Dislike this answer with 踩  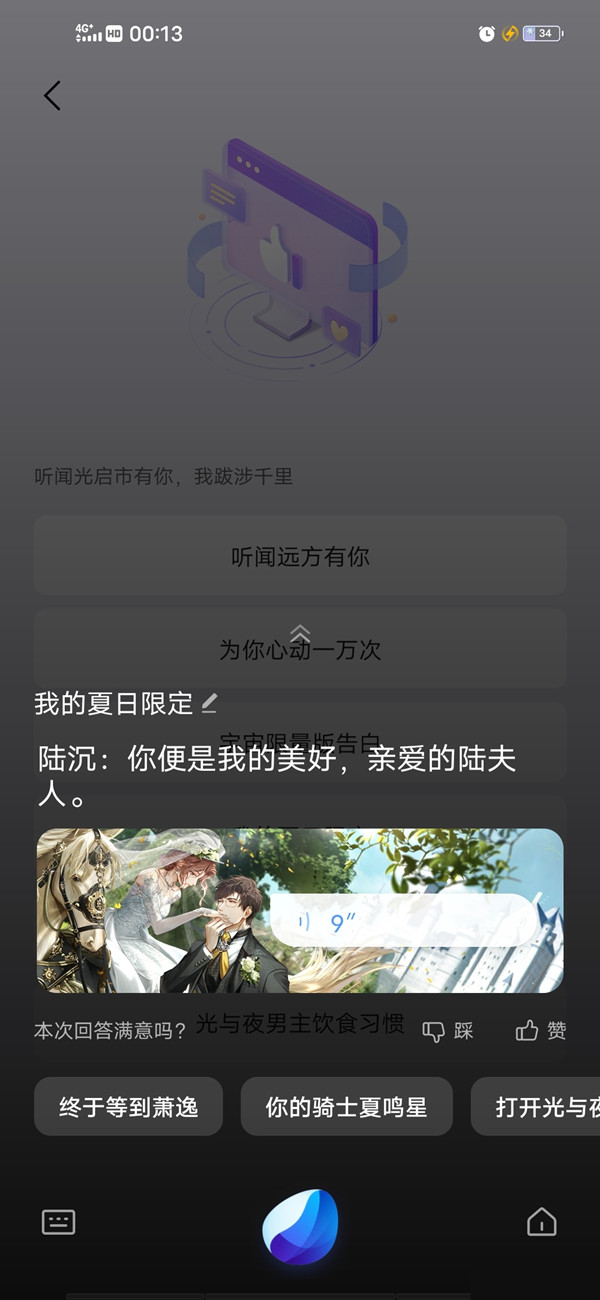pos(447,1031)
